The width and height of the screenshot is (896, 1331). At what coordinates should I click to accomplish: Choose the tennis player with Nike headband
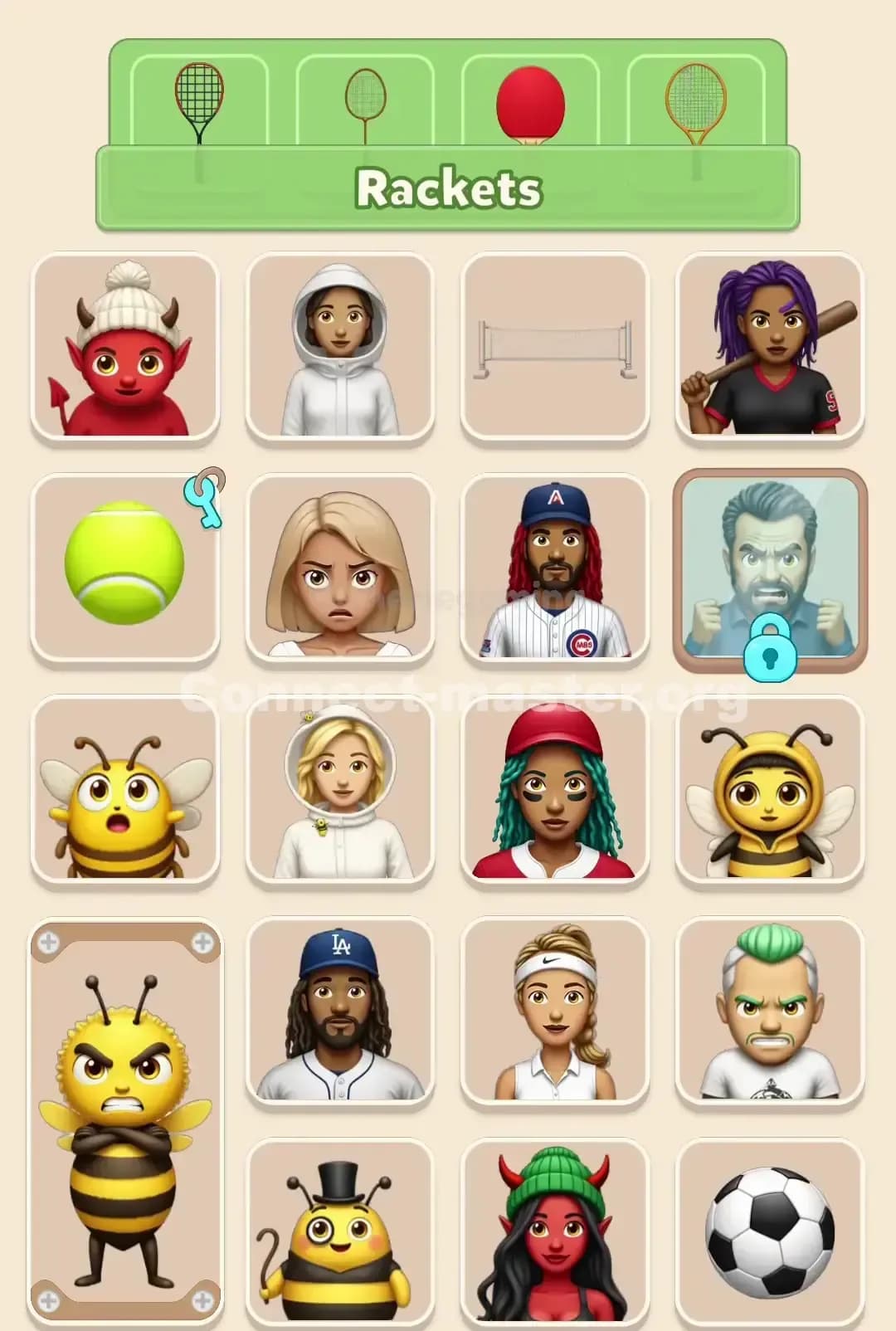coord(556,1012)
